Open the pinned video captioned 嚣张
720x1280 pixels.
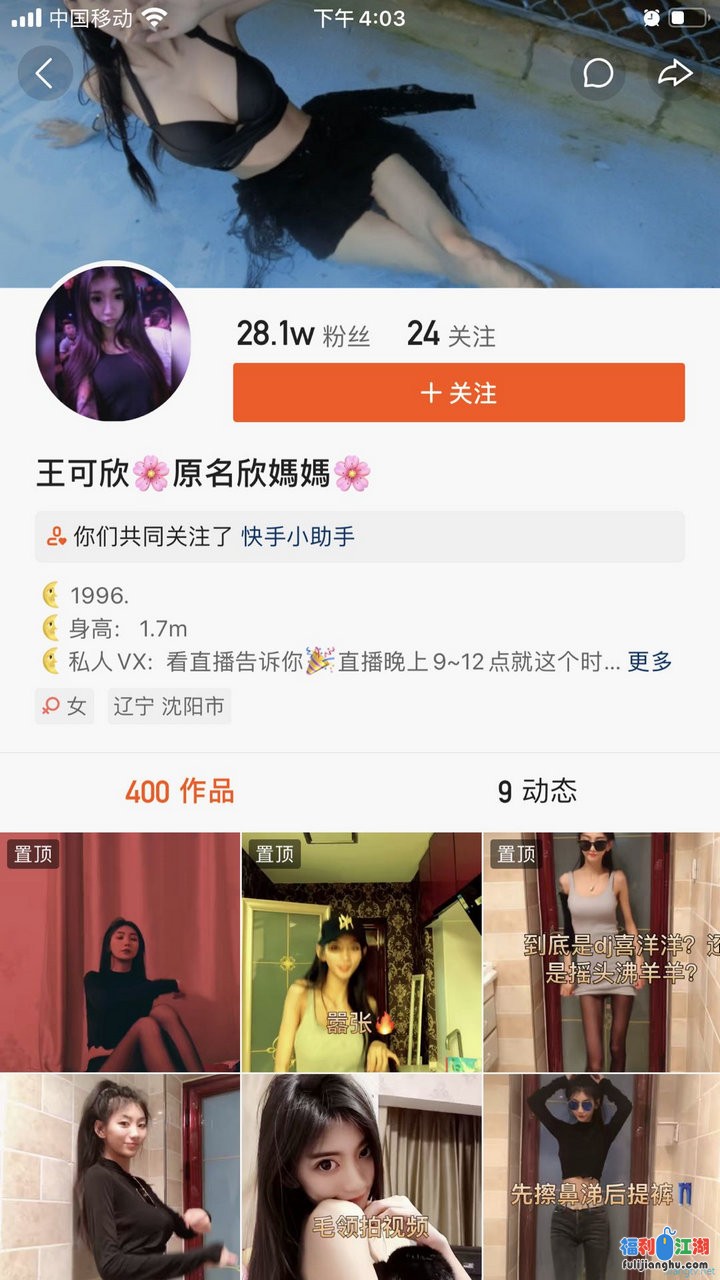click(361, 952)
